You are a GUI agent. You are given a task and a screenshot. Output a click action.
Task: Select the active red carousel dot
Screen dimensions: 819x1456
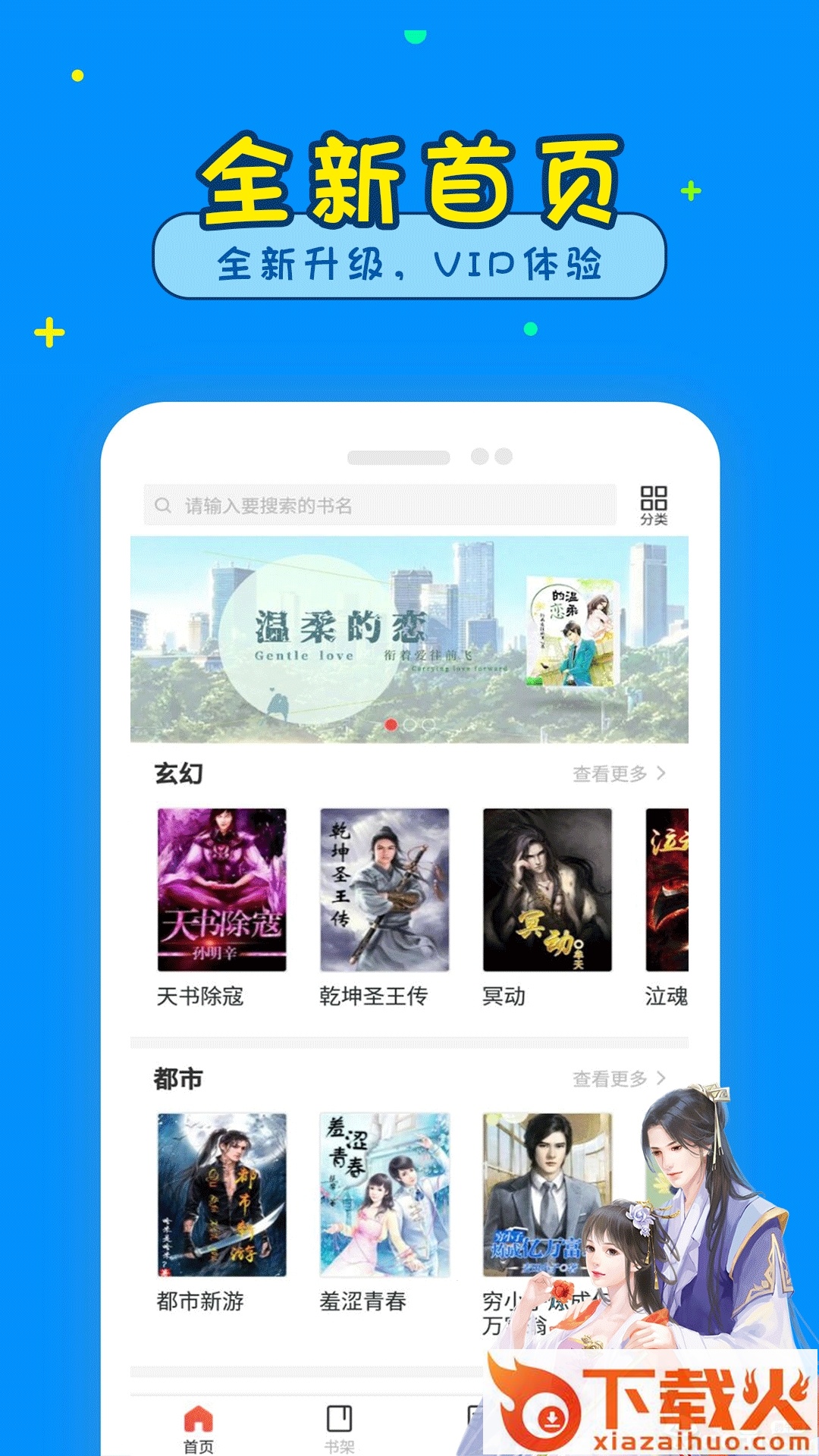[392, 726]
